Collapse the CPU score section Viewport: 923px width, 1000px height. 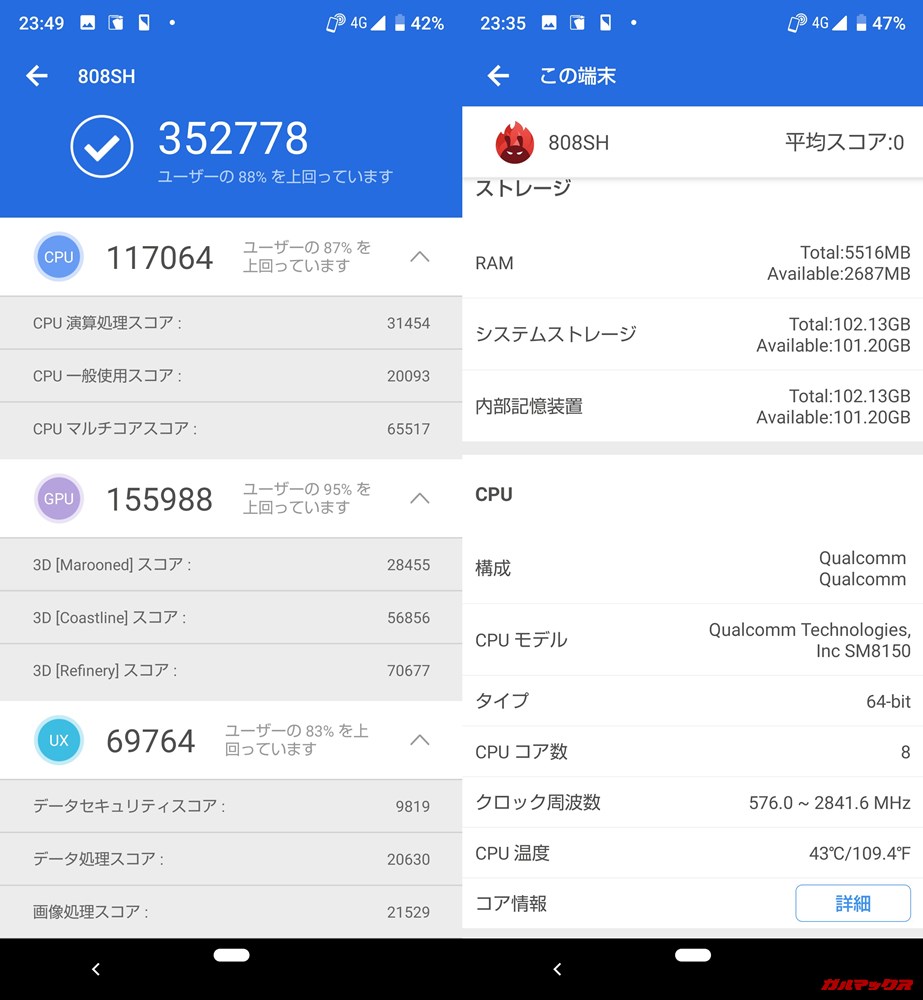point(419,257)
